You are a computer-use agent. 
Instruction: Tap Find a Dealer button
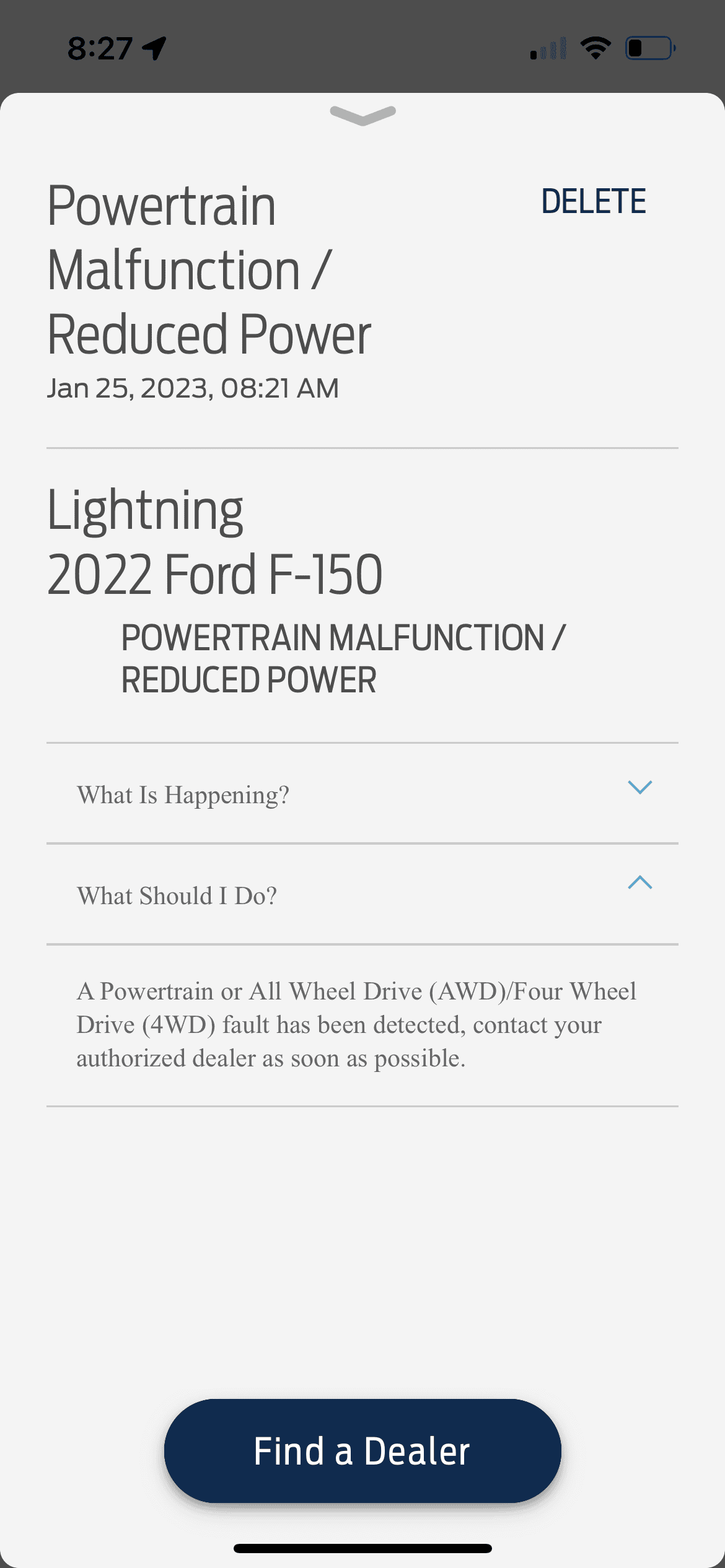362,1450
